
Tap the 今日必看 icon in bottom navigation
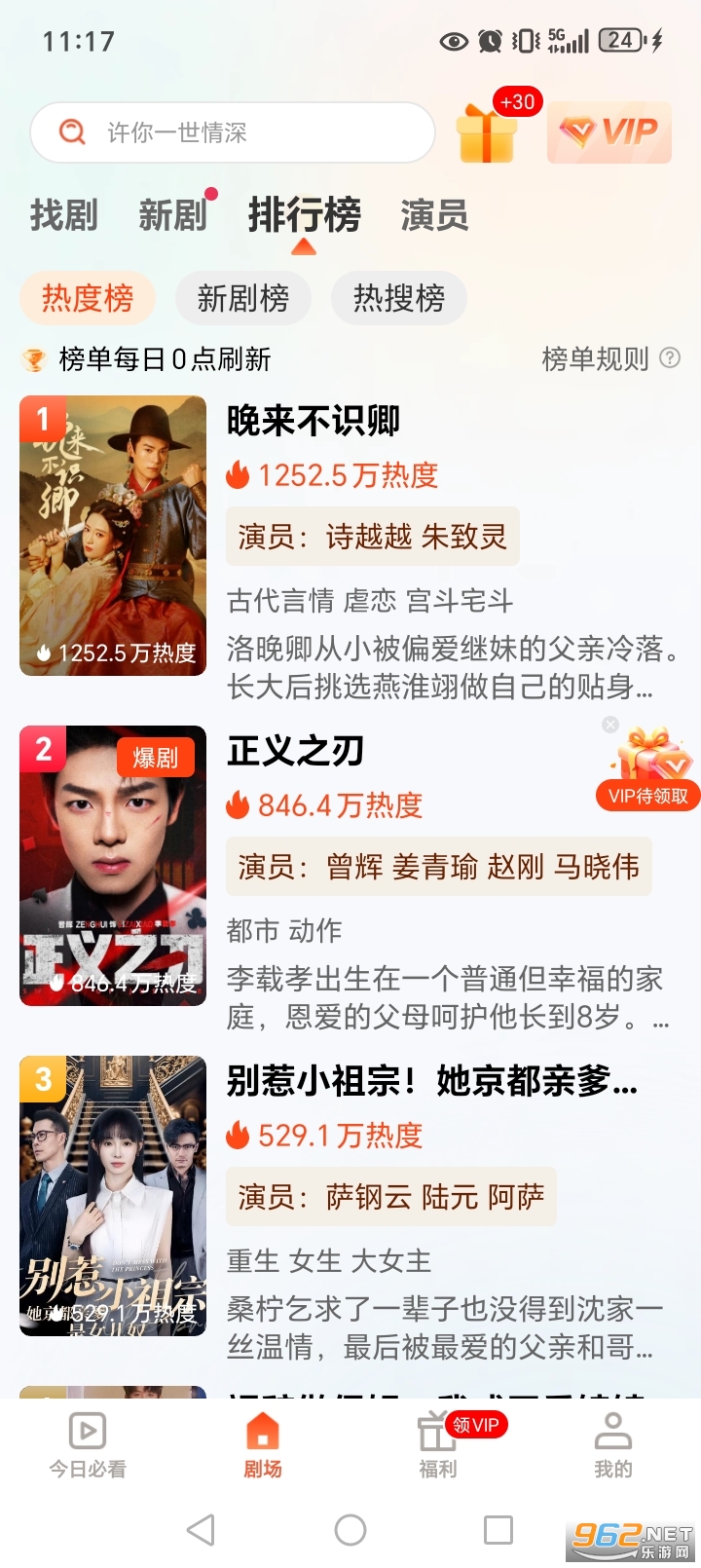(86, 1434)
